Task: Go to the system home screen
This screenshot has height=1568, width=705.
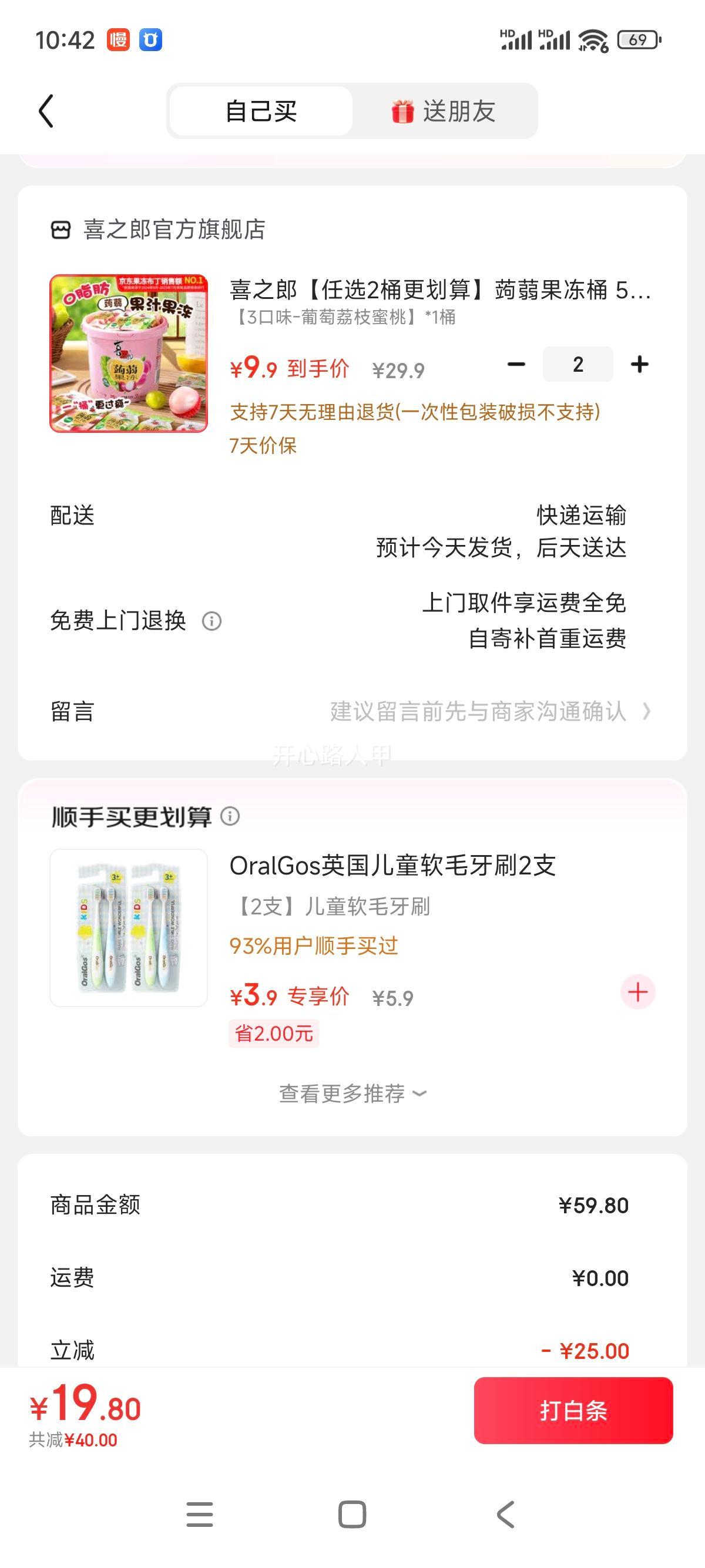Action: tap(352, 1515)
